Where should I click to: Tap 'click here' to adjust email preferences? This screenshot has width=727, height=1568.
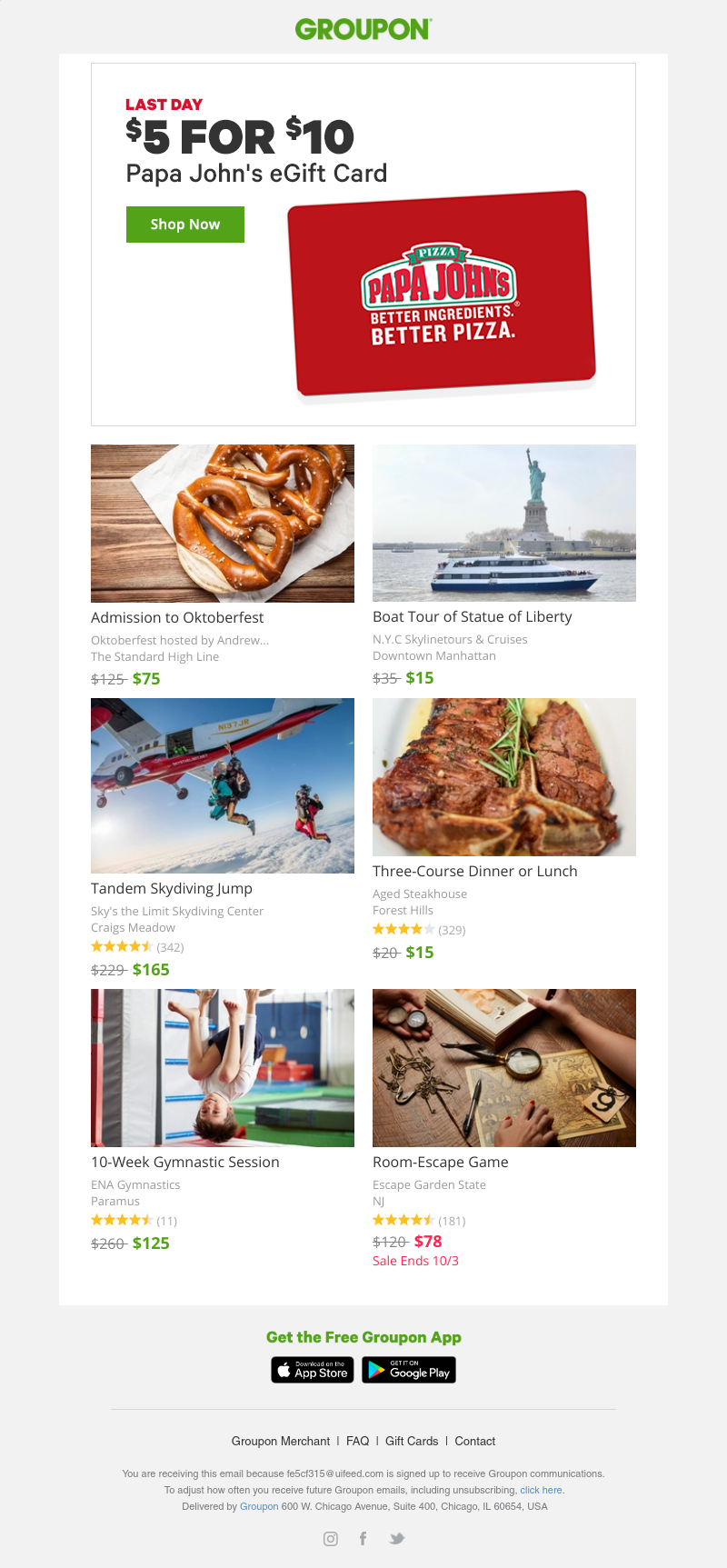click(541, 1490)
